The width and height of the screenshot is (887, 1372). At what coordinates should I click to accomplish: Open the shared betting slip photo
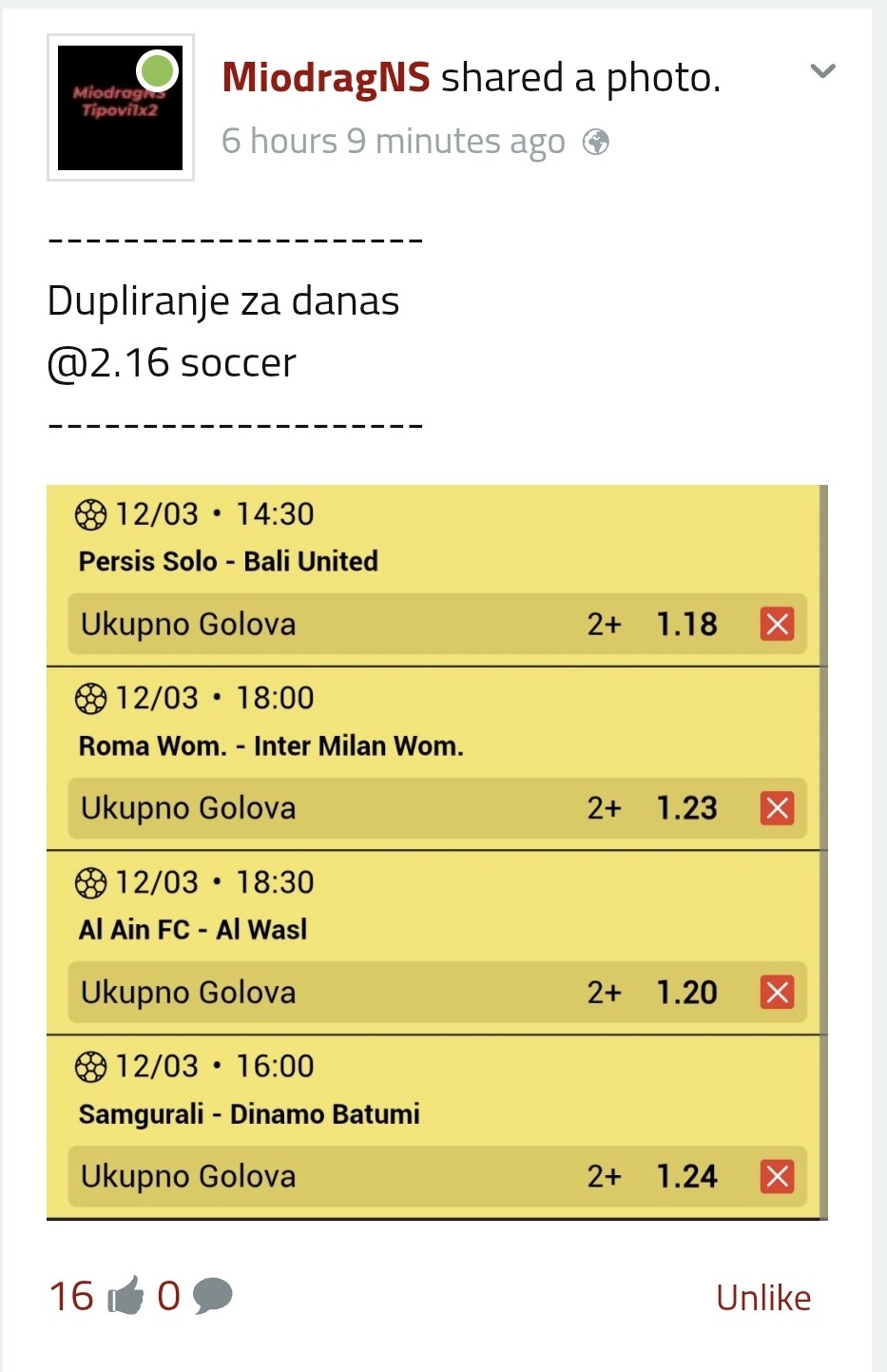point(436,852)
